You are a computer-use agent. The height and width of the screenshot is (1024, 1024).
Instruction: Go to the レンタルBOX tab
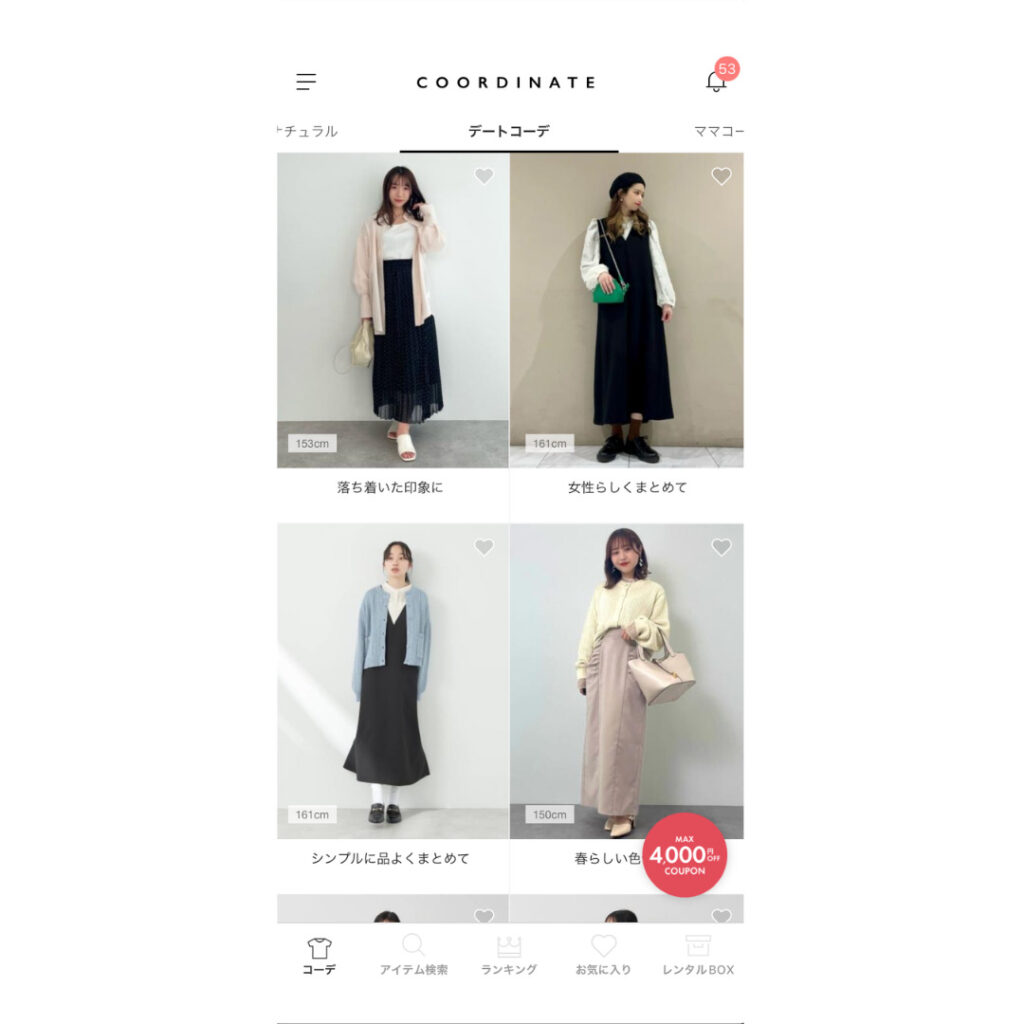coord(698,956)
